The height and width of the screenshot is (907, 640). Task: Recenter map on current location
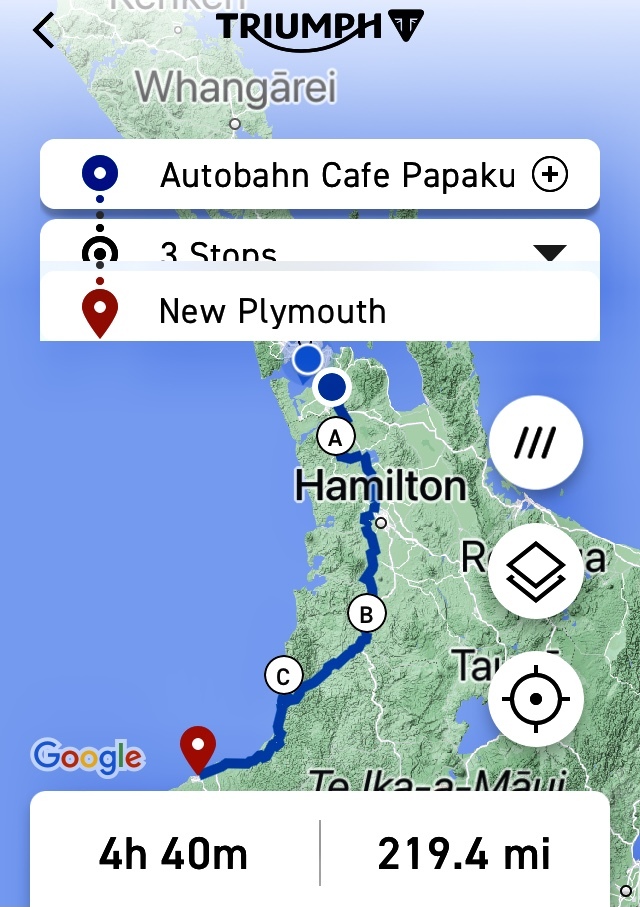(x=536, y=700)
